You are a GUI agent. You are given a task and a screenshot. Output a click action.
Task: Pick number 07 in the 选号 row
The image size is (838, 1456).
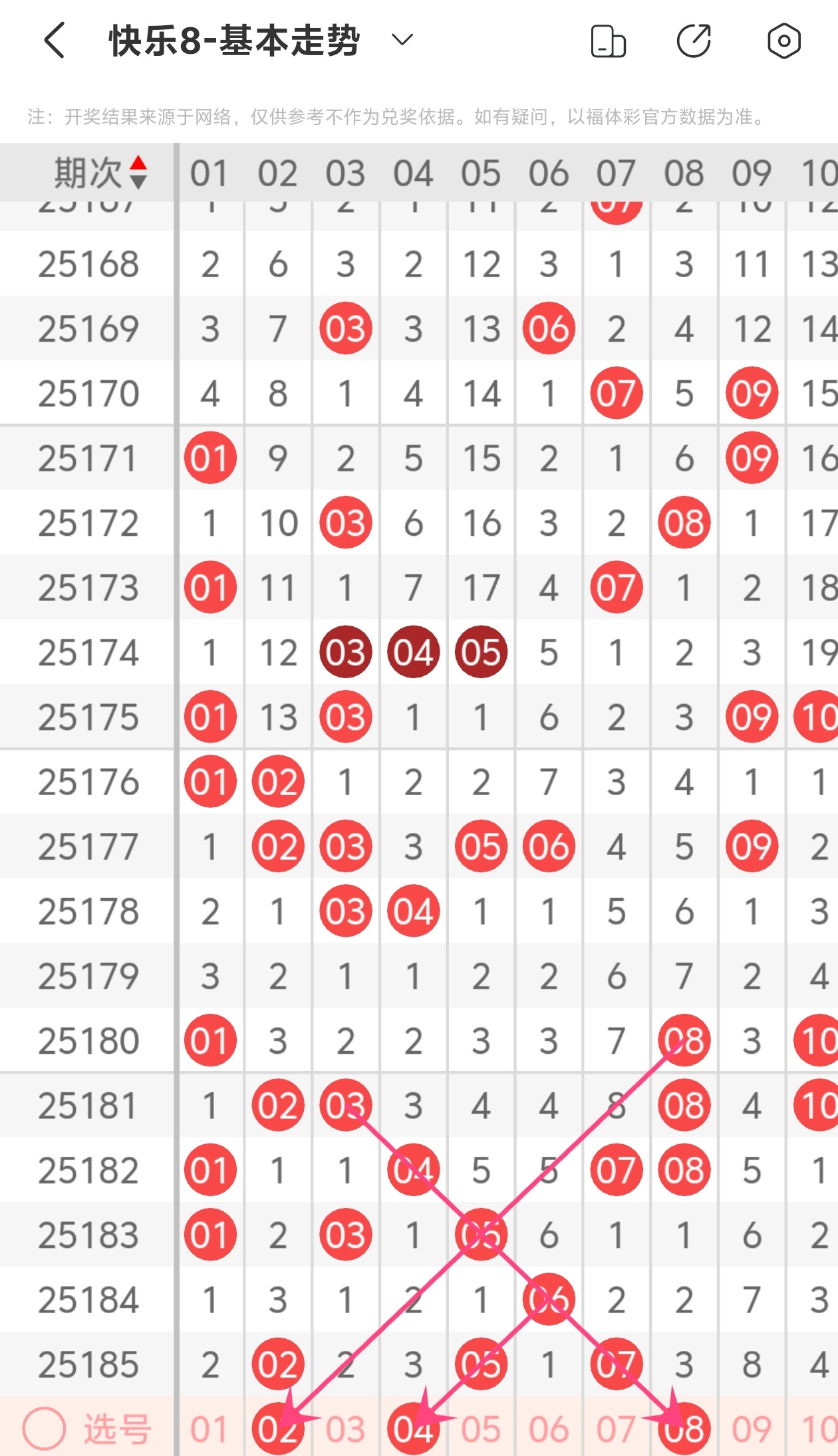pyautogui.click(x=617, y=1429)
